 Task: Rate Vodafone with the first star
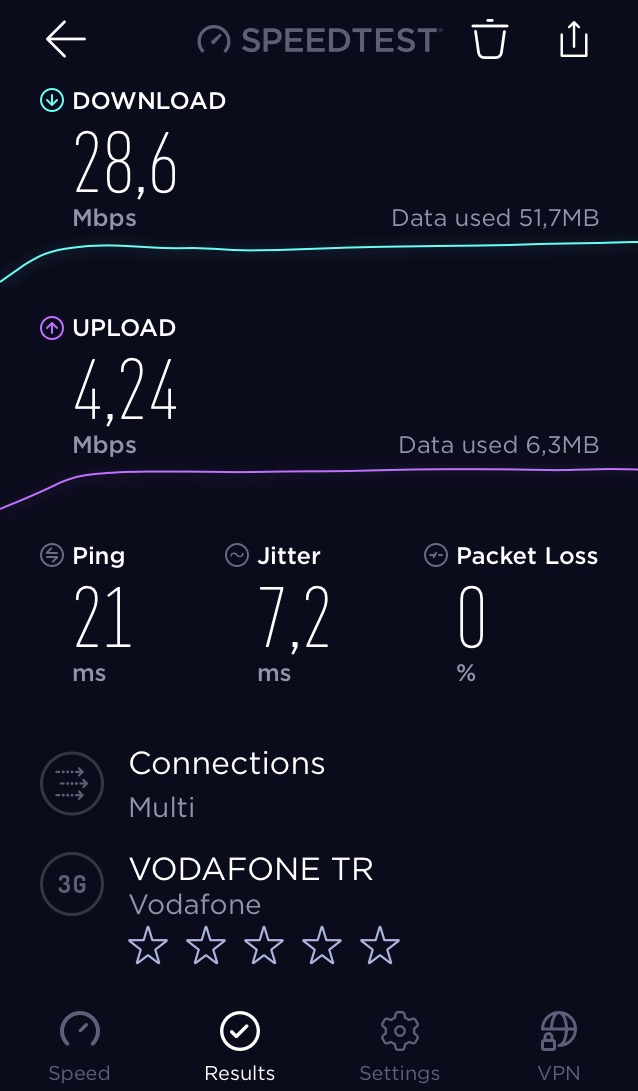coord(148,947)
